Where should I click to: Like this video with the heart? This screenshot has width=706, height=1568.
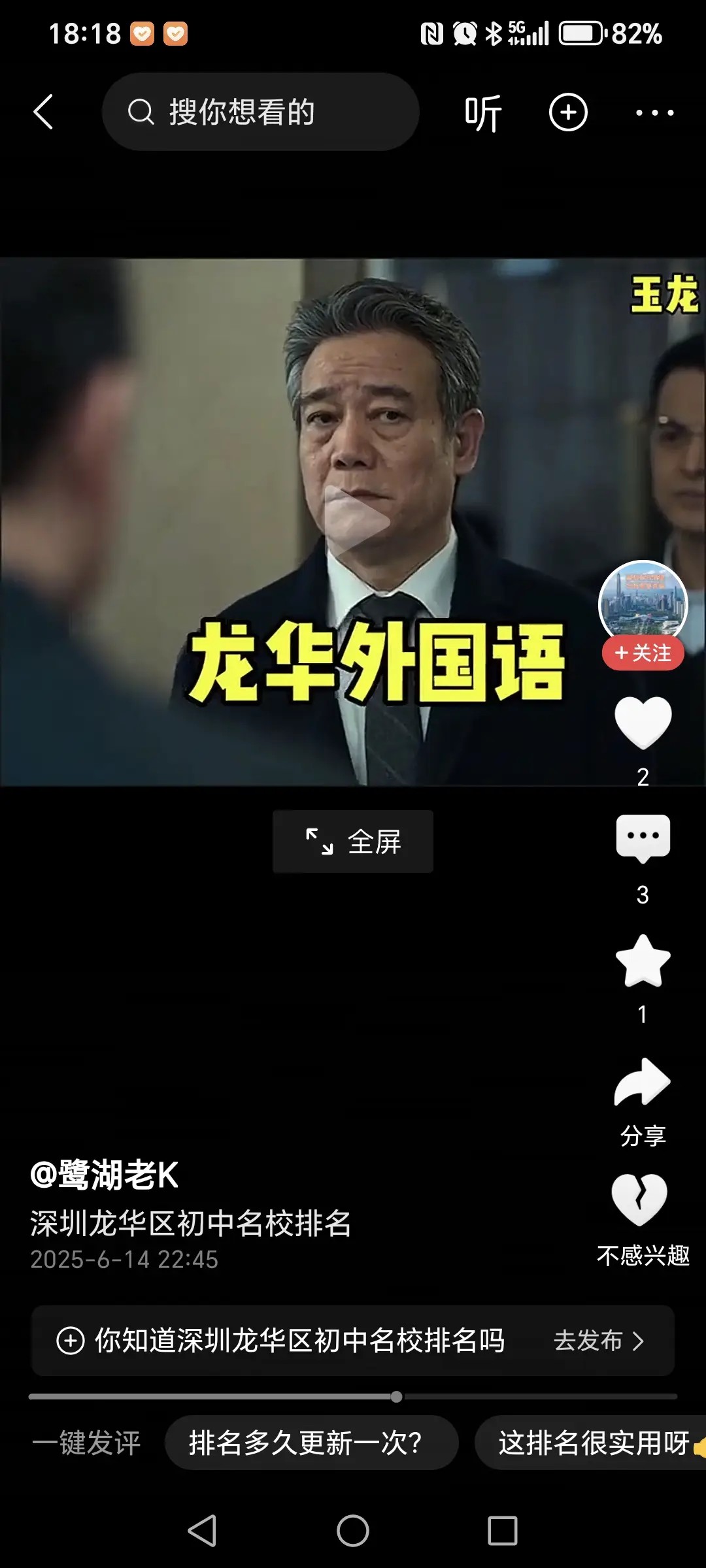pyautogui.click(x=643, y=722)
